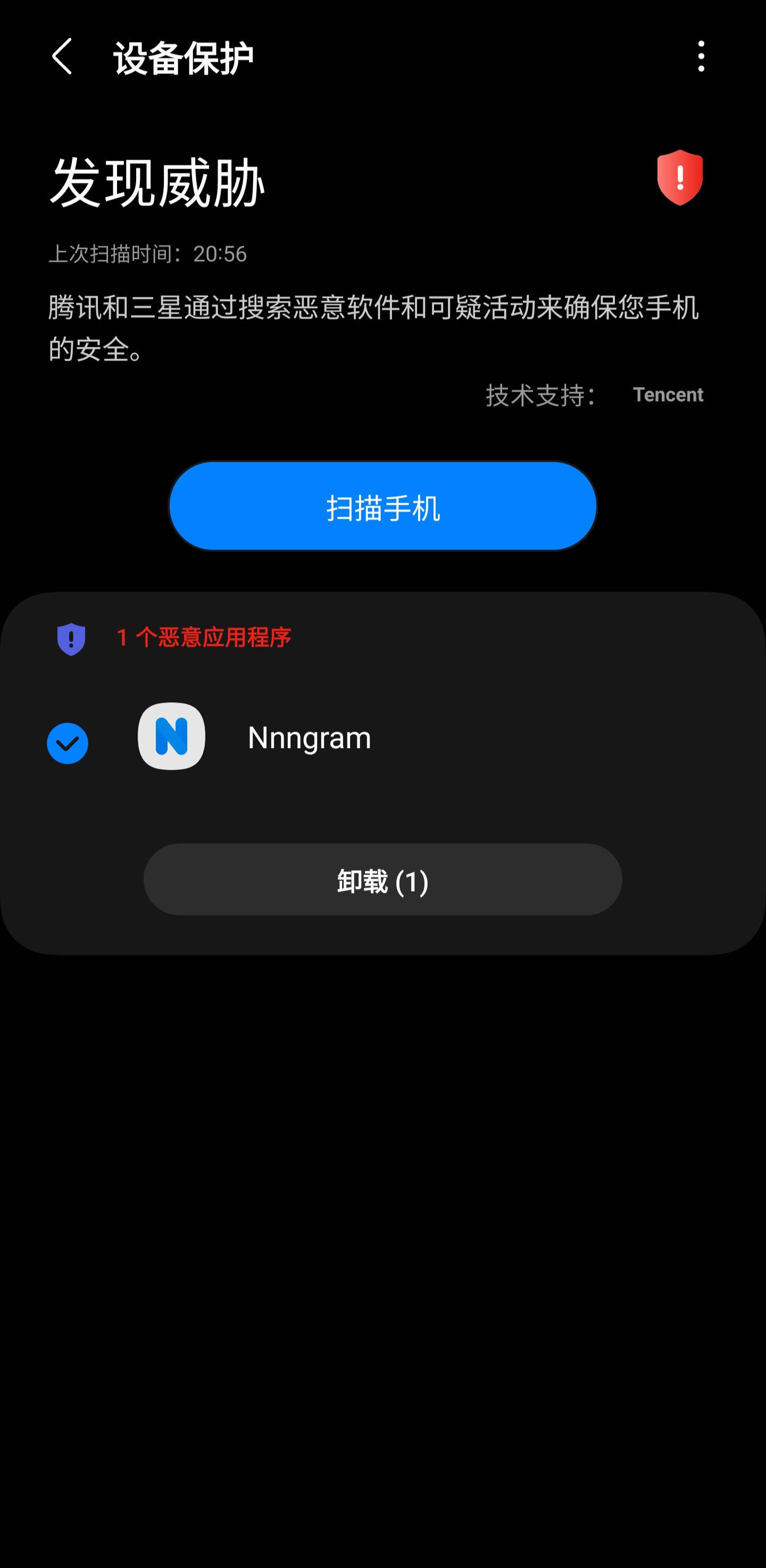Open the three-dot overflow menu

pos(701,56)
